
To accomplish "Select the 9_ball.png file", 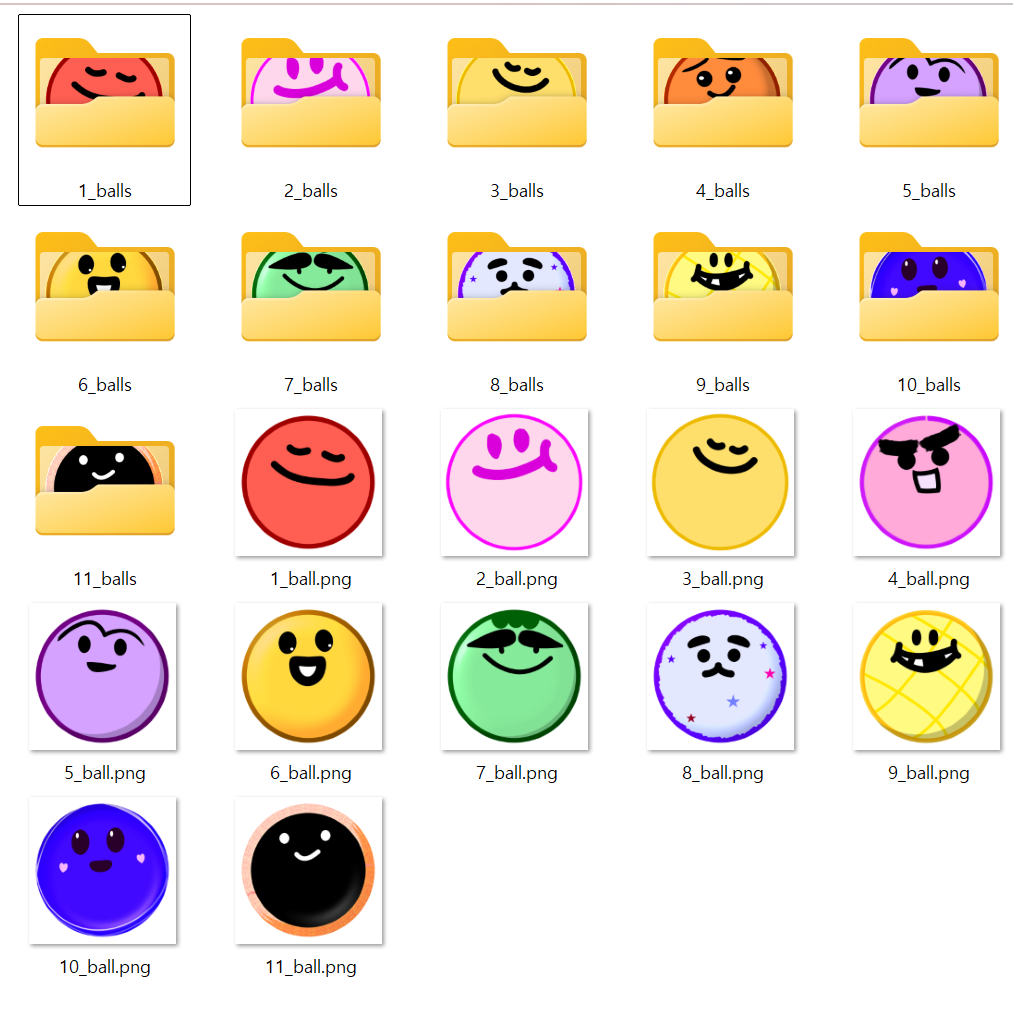I will point(927,676).
